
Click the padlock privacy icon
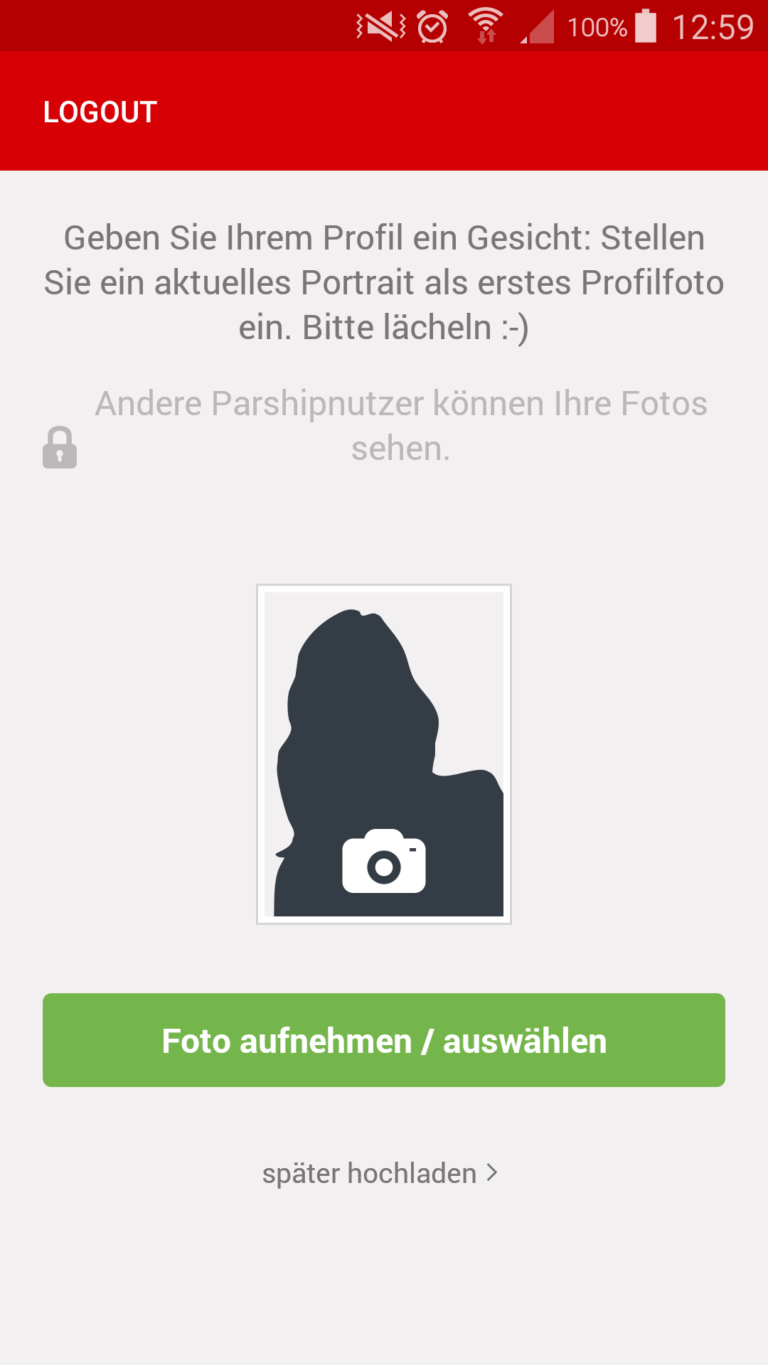coord(59,446)
